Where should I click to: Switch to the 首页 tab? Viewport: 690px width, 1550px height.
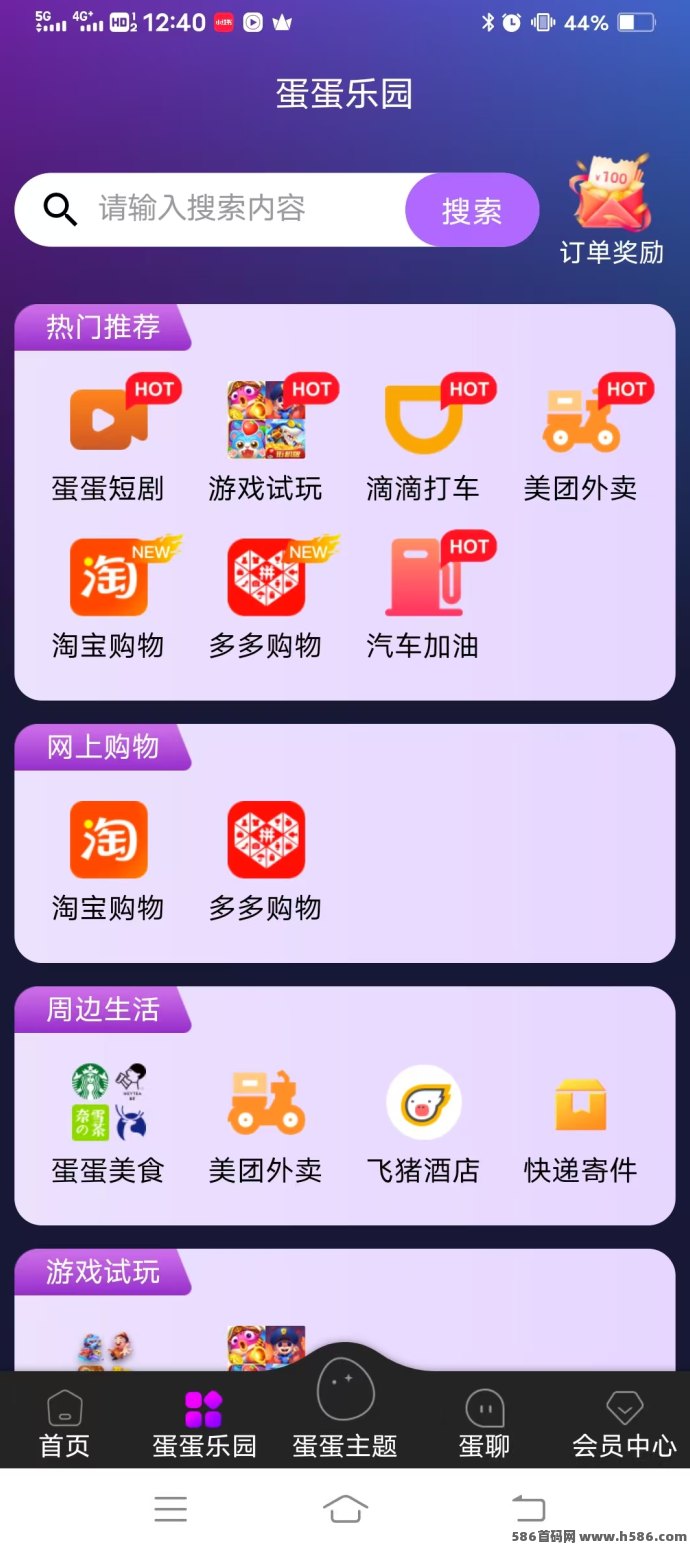[65, 1422]
